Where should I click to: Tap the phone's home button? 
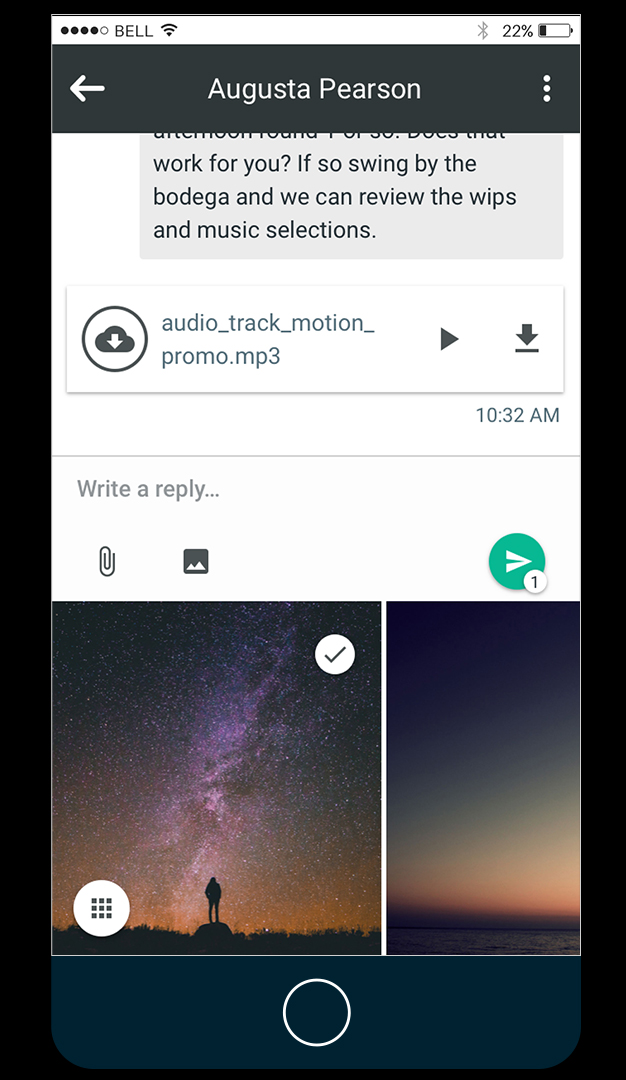[316, 1012]
